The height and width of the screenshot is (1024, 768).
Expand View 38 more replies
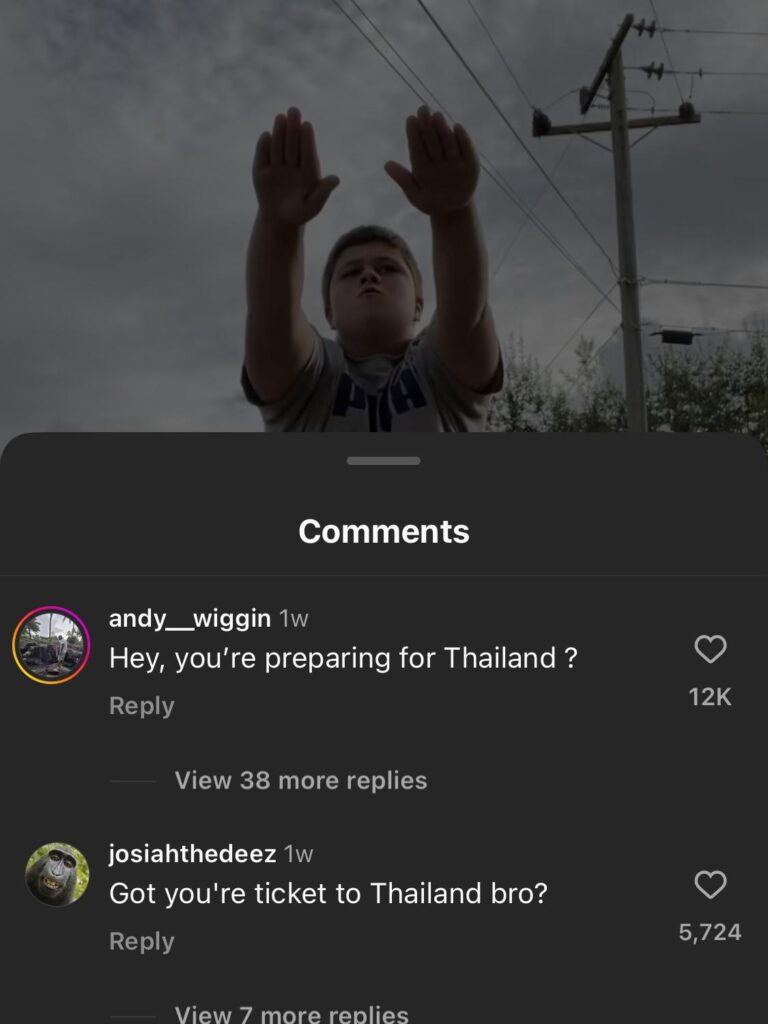(300, 780)
